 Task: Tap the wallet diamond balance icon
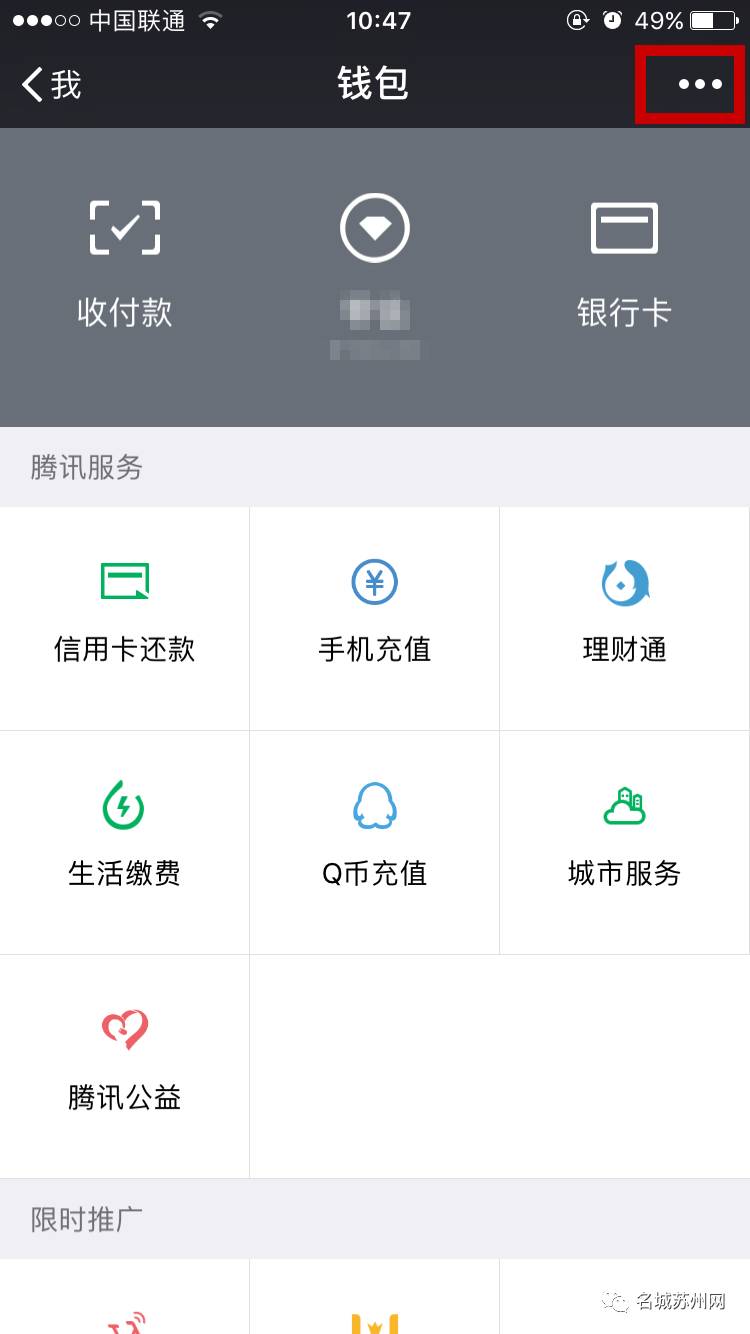[374, 227]
